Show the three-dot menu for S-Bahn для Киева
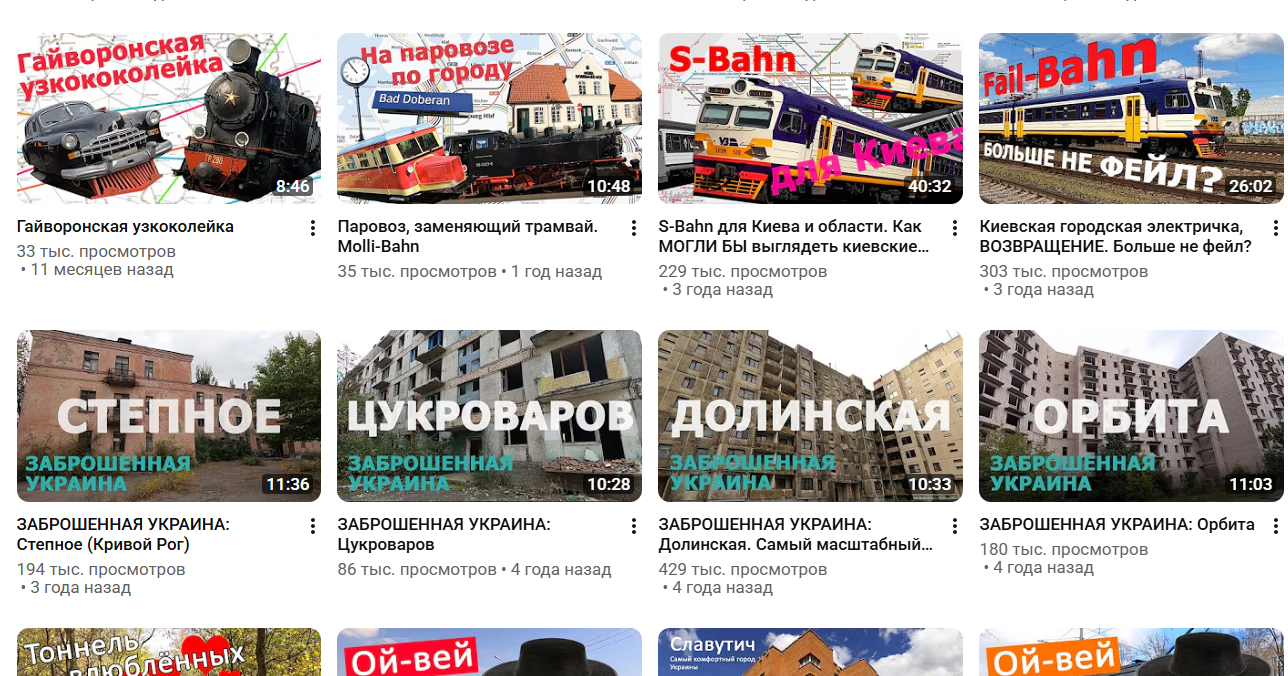Image resolution: width=1288 pixels, height=676 pixels. pos(955,228)
